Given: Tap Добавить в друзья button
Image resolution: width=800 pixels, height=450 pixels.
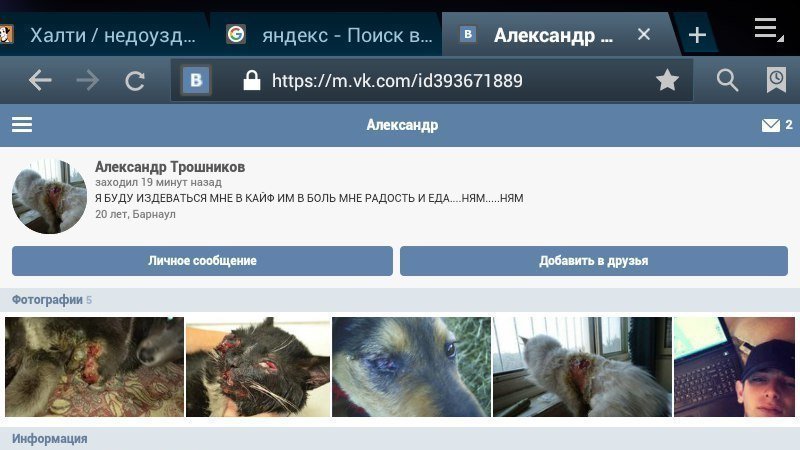Looking at the screenshot, I should (593, 260).
